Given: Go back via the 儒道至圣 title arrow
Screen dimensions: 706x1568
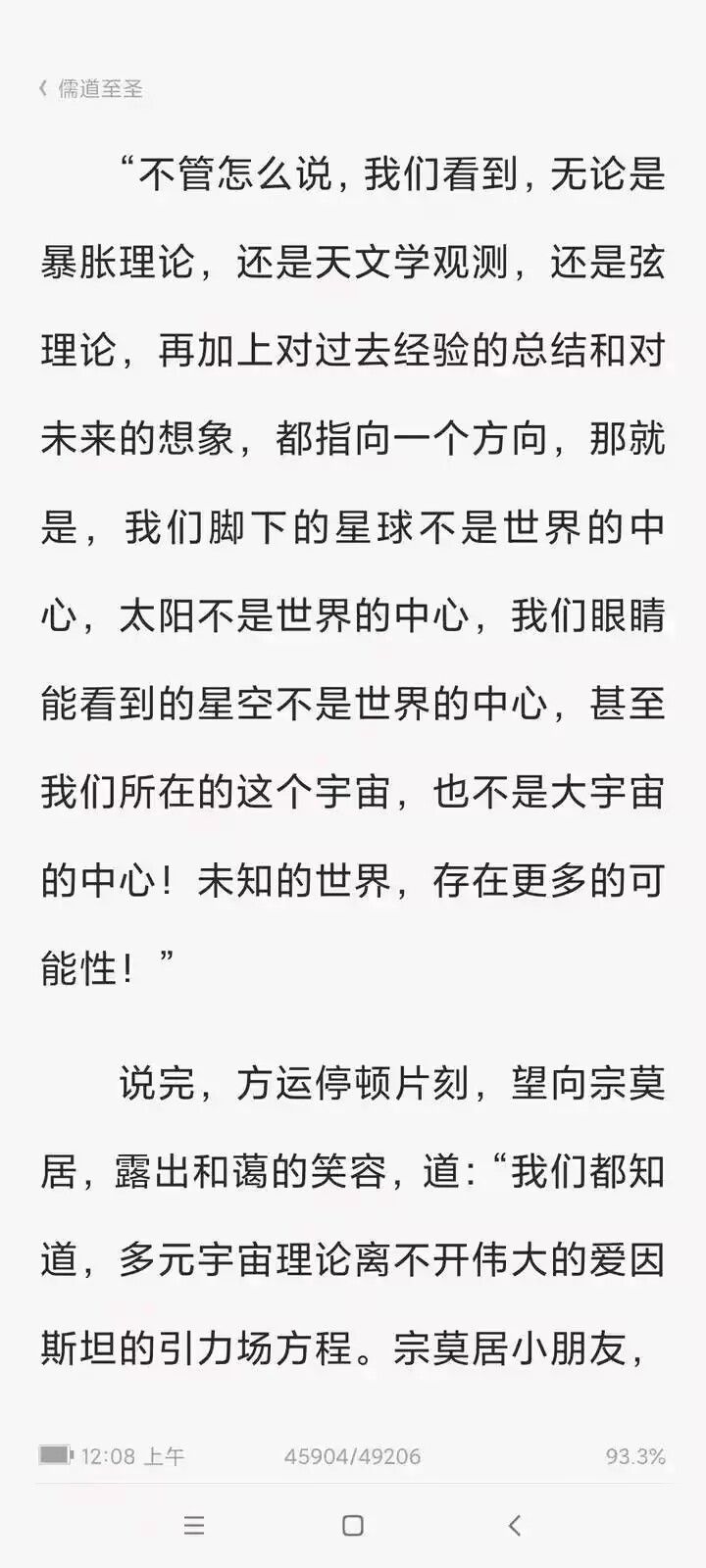Looking at the screenshot, I should click(44, 89).
